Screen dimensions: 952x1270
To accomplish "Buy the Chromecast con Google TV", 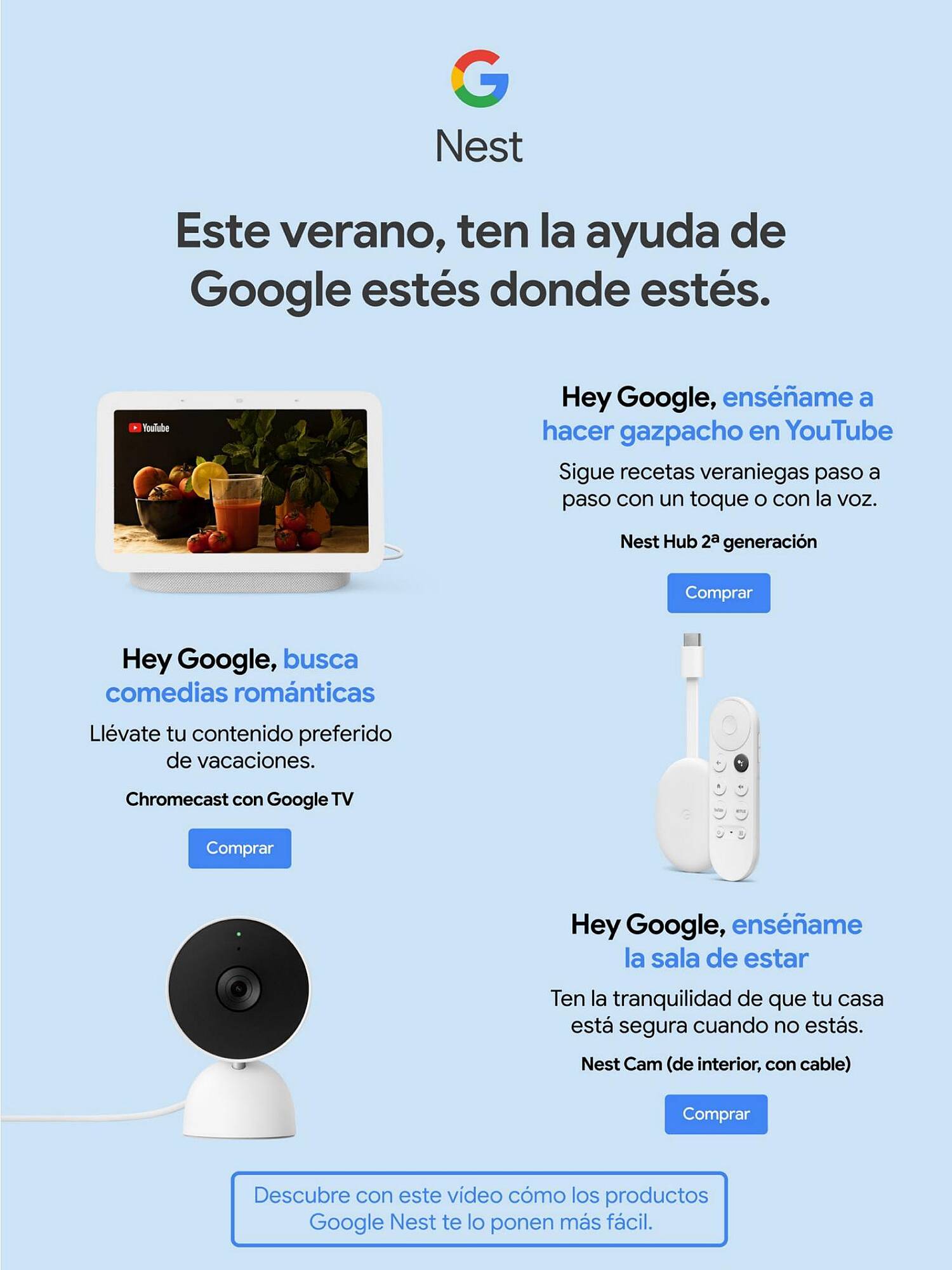I will [239, 848].
